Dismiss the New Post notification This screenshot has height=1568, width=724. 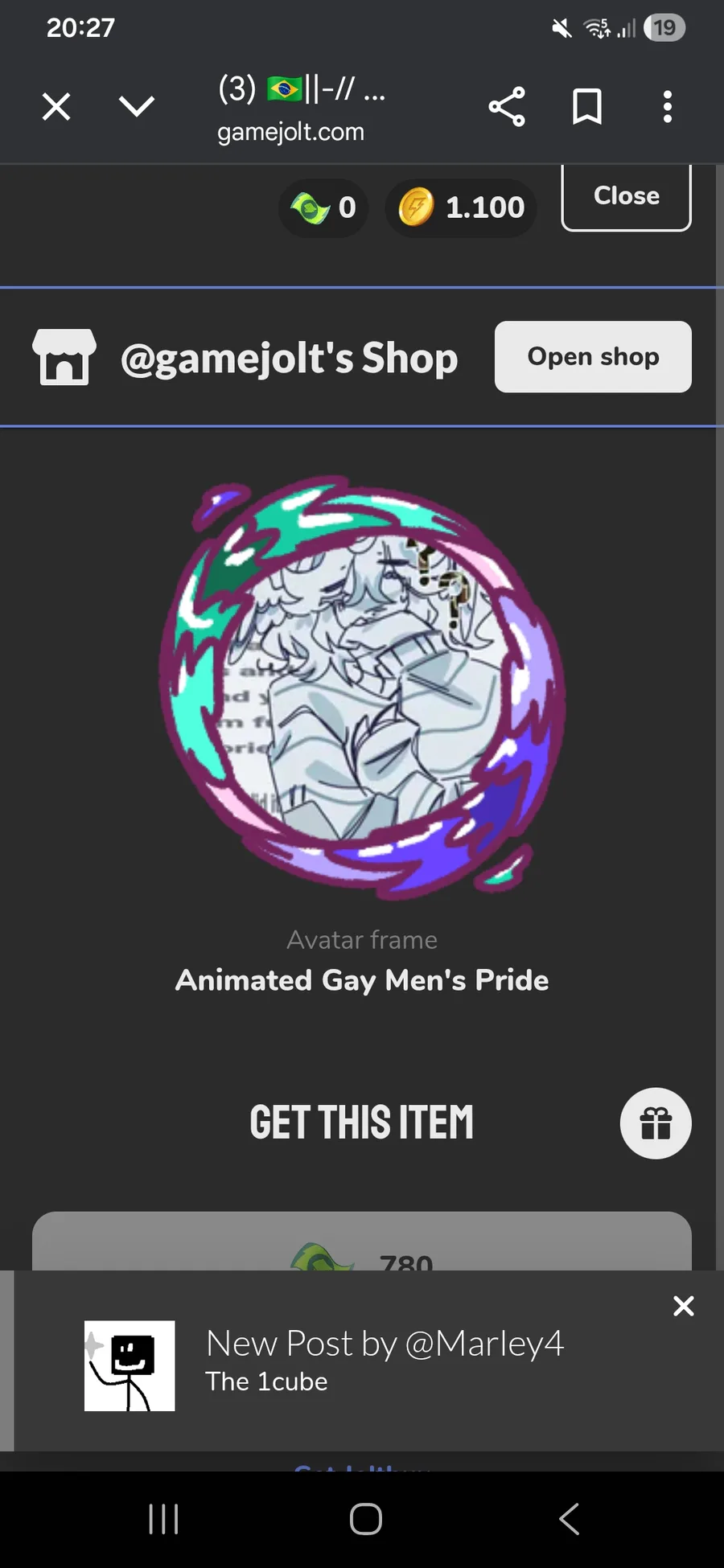coord(683,1306)
